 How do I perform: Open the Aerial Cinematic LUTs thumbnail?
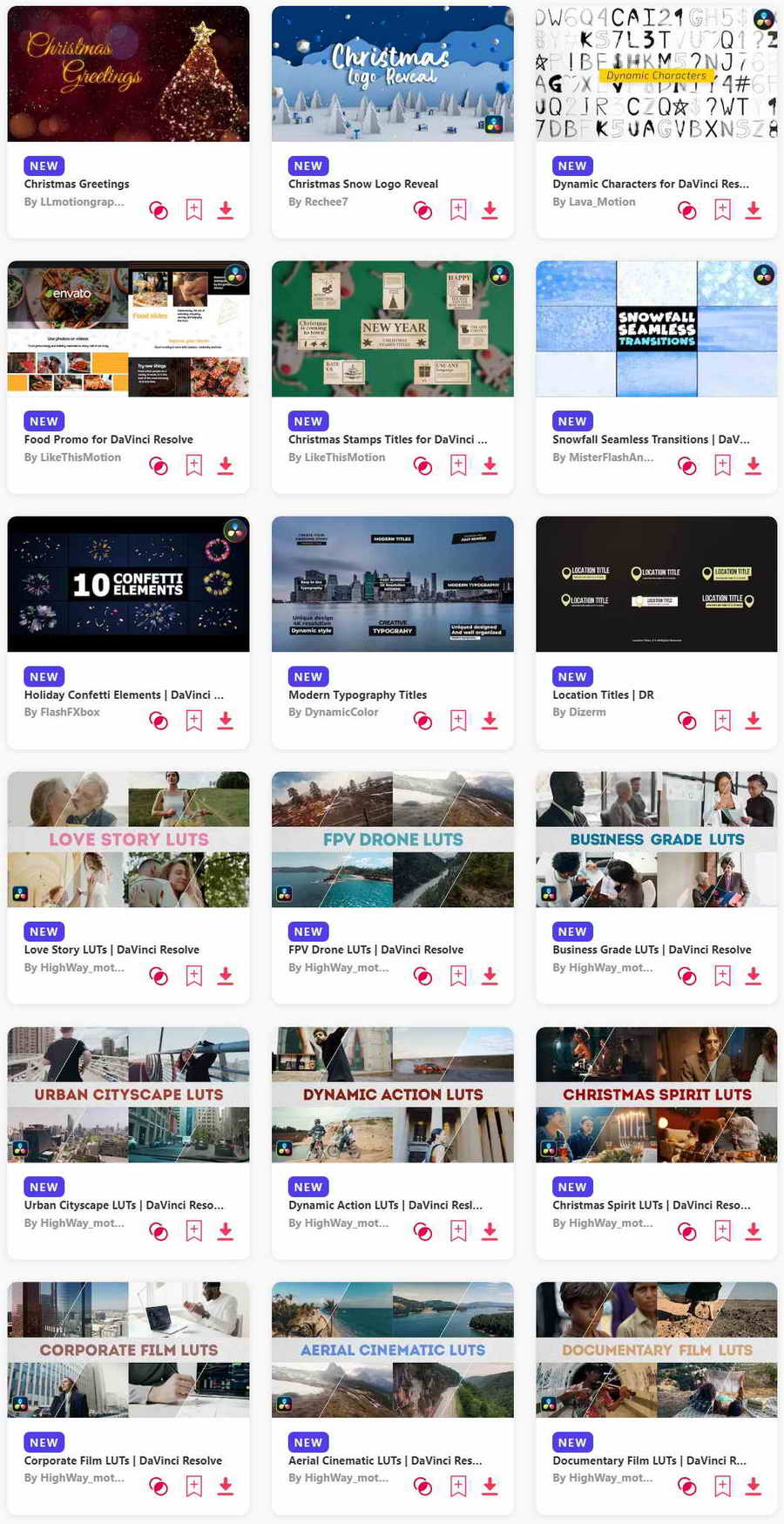(x=392, y=1350)
